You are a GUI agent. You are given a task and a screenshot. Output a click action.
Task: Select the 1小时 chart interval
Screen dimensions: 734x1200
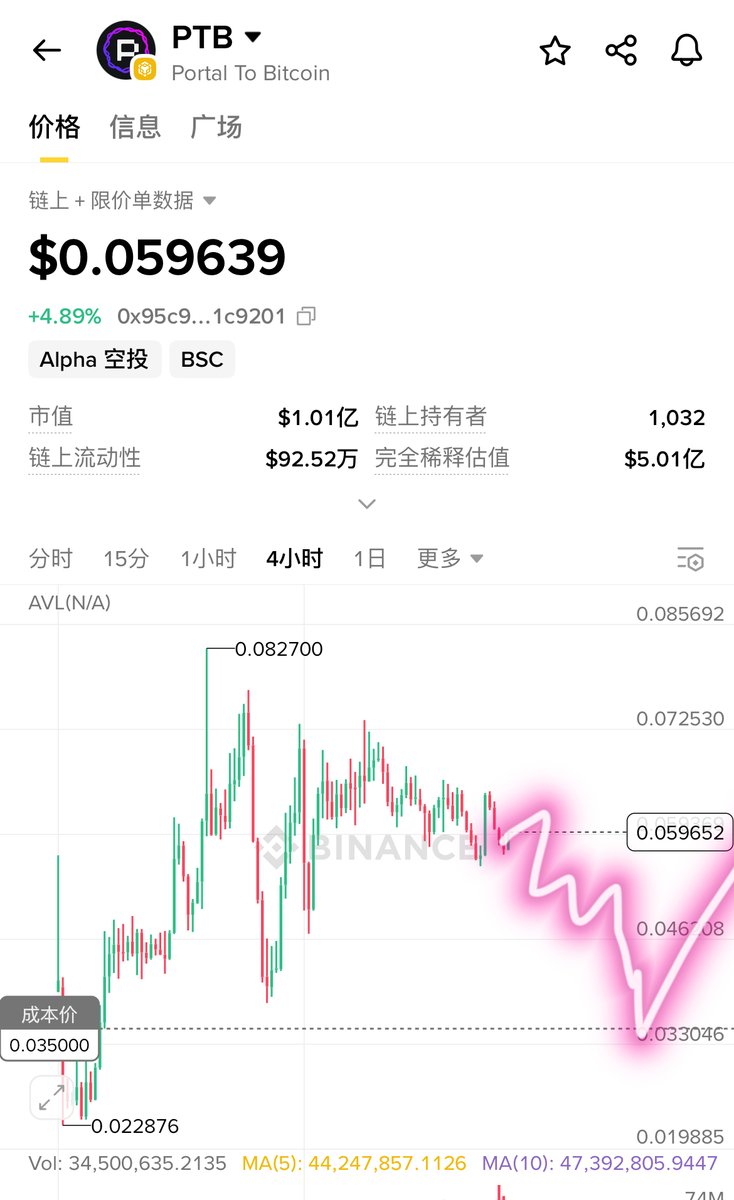click(x=208, y=558)
